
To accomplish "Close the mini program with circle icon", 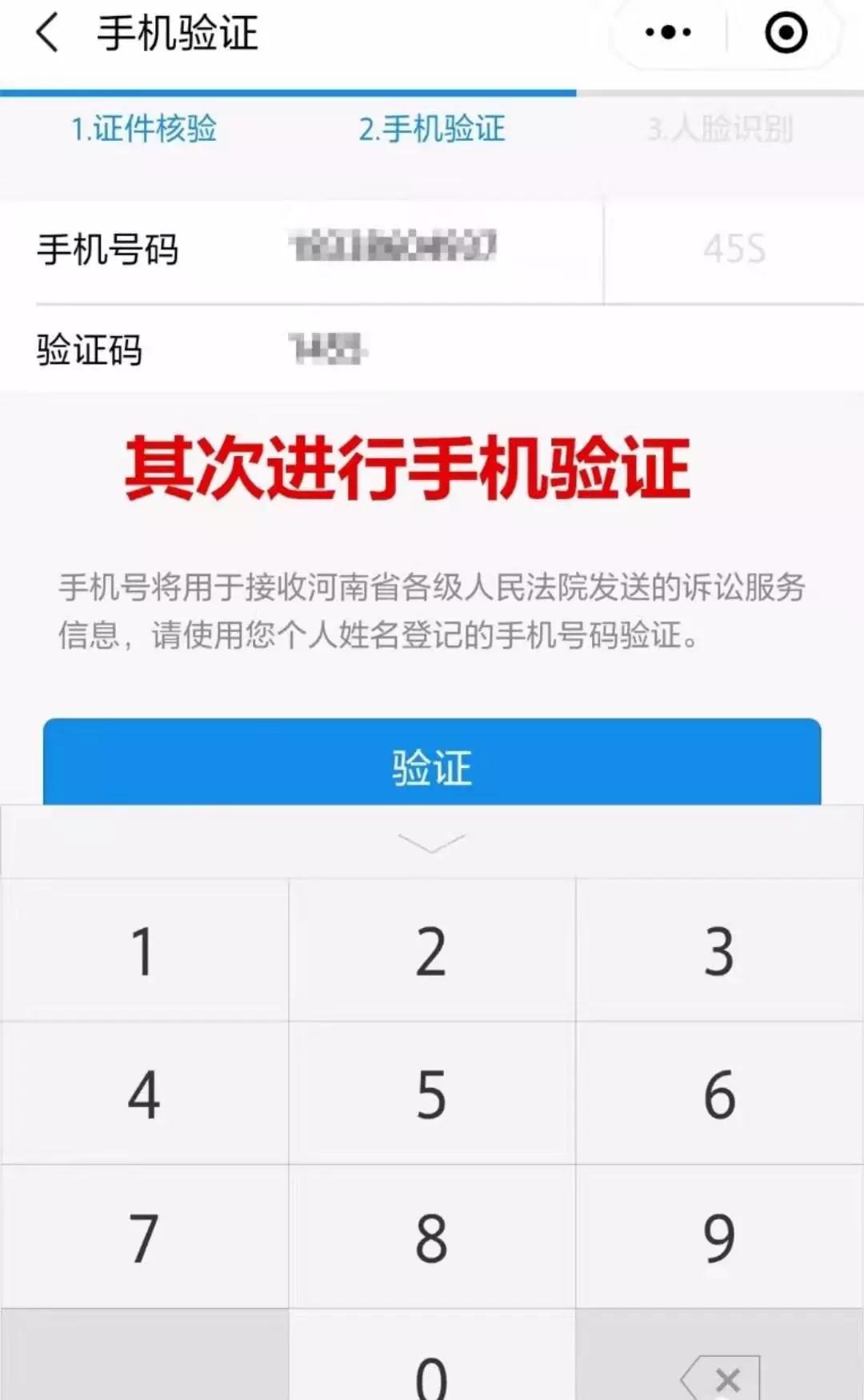I will pyautogui.click(x=786, y=33).
